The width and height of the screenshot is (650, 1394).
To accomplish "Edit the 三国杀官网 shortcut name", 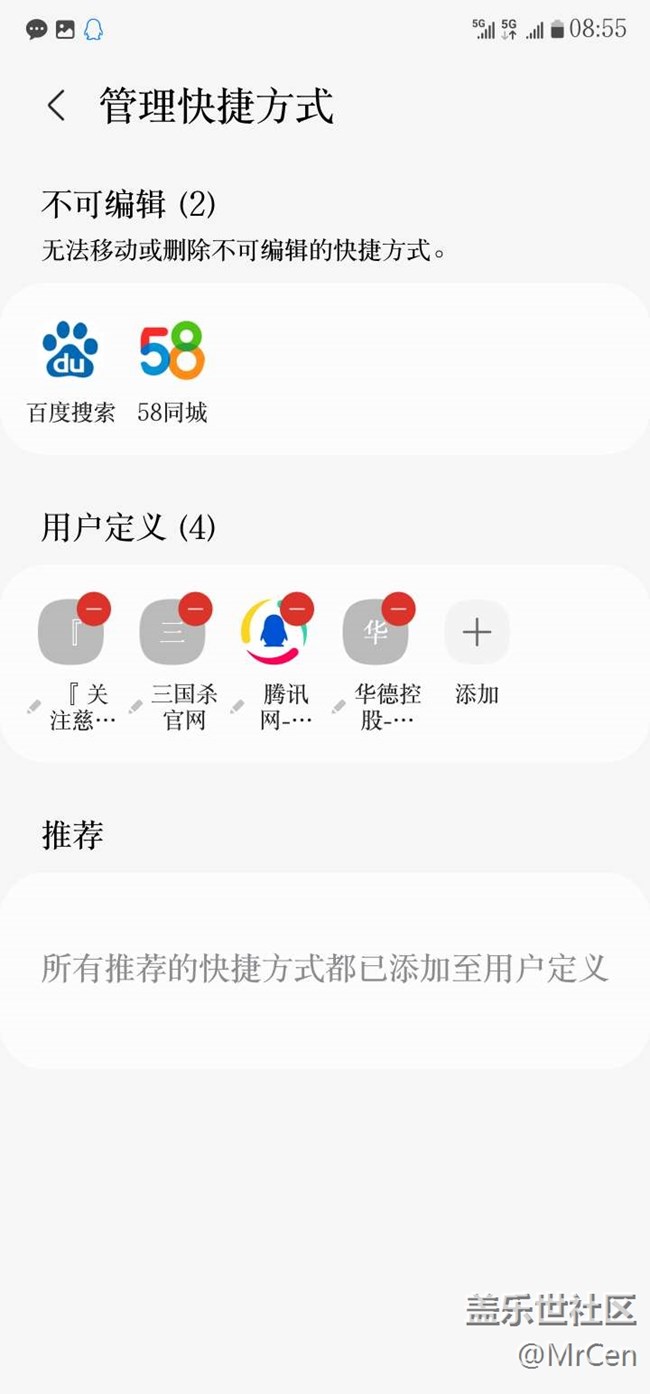I will [135, 706].
